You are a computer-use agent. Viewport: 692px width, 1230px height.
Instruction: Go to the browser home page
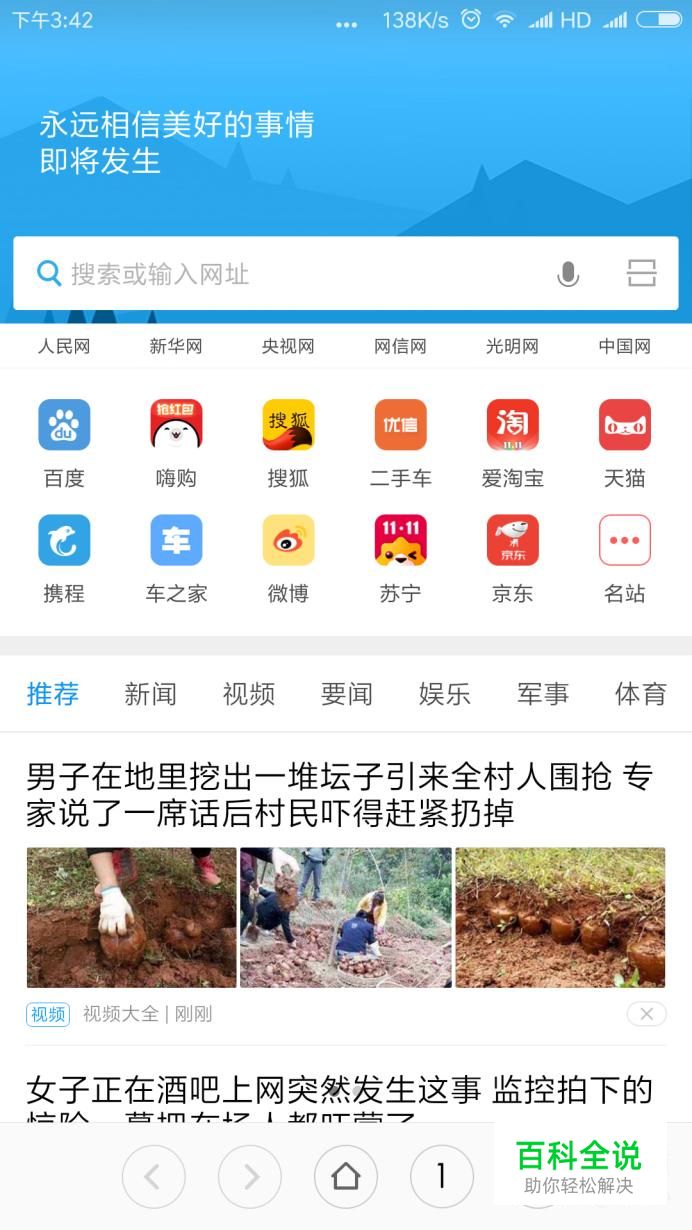(345, 1177)
